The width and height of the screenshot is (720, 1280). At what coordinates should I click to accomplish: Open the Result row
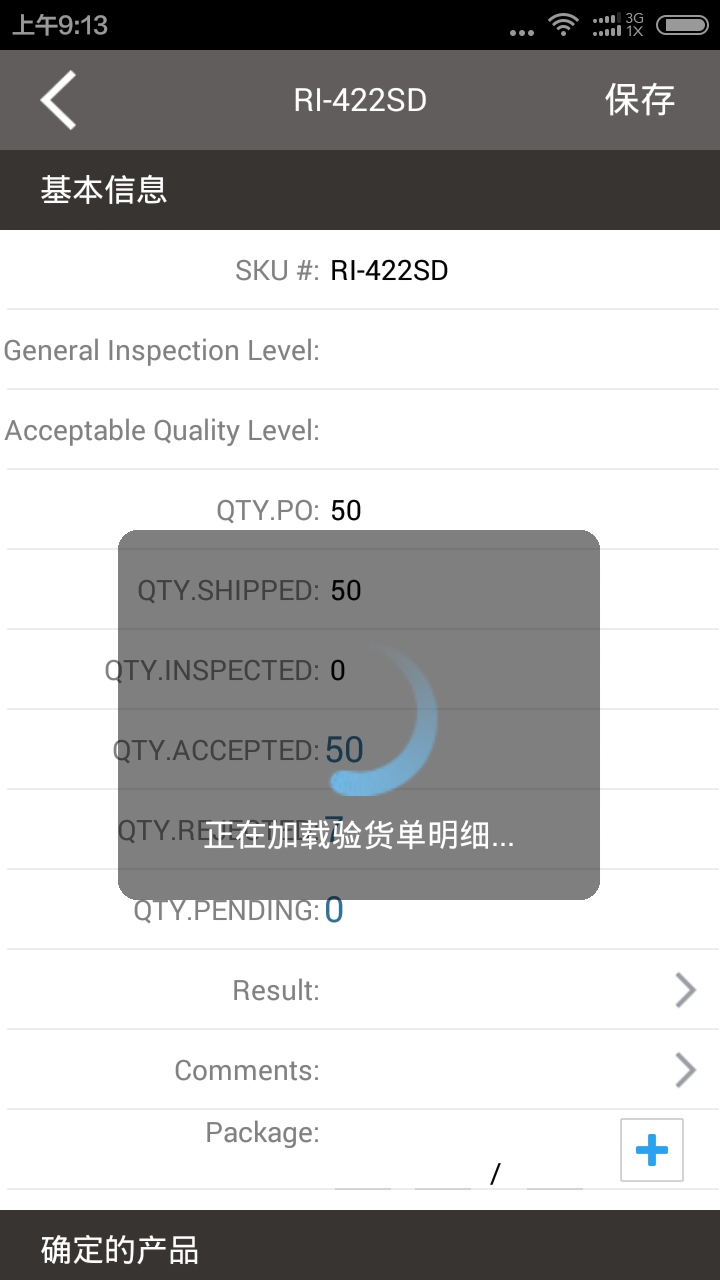[x=684, y=990]
